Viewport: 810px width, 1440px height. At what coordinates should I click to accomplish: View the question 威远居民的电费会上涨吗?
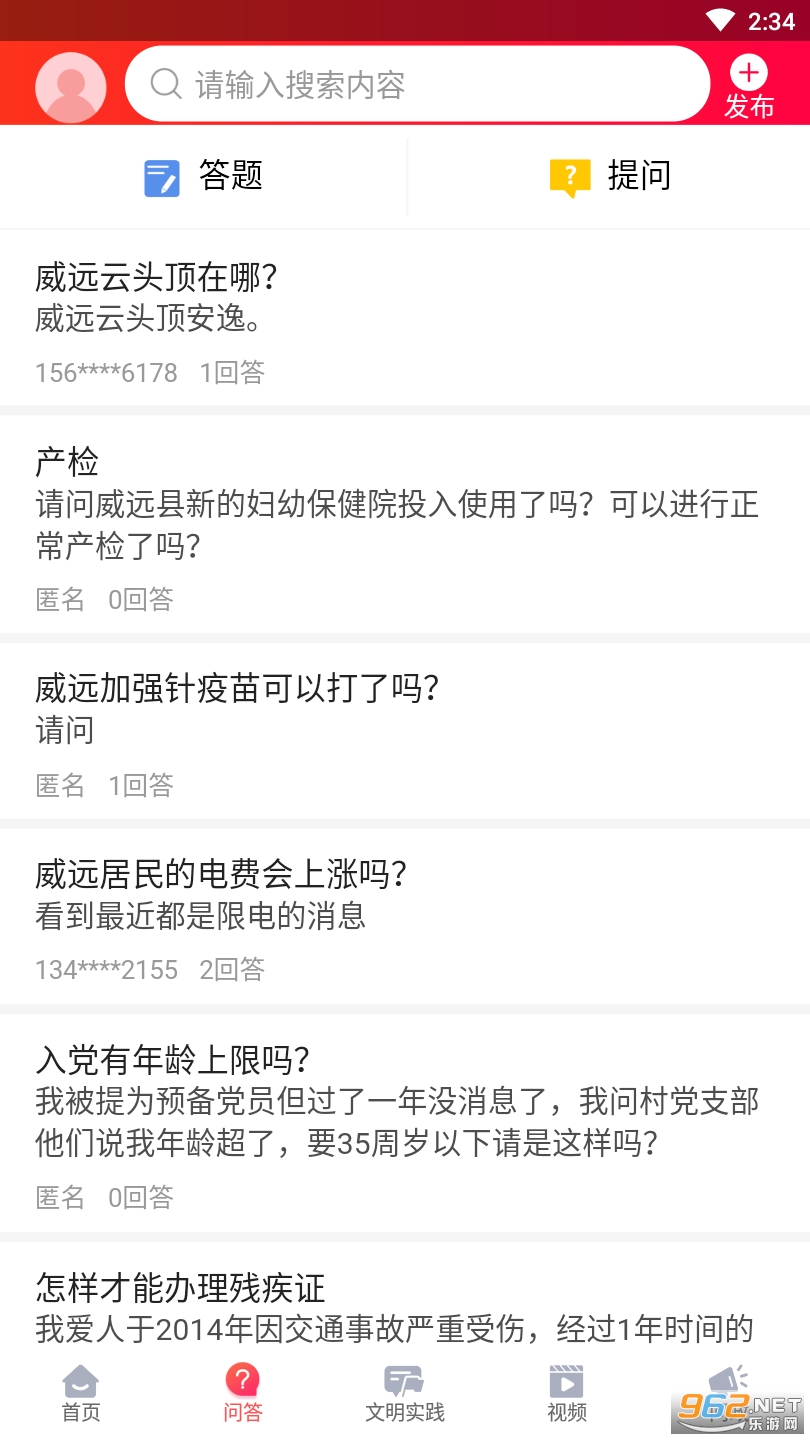221,874
